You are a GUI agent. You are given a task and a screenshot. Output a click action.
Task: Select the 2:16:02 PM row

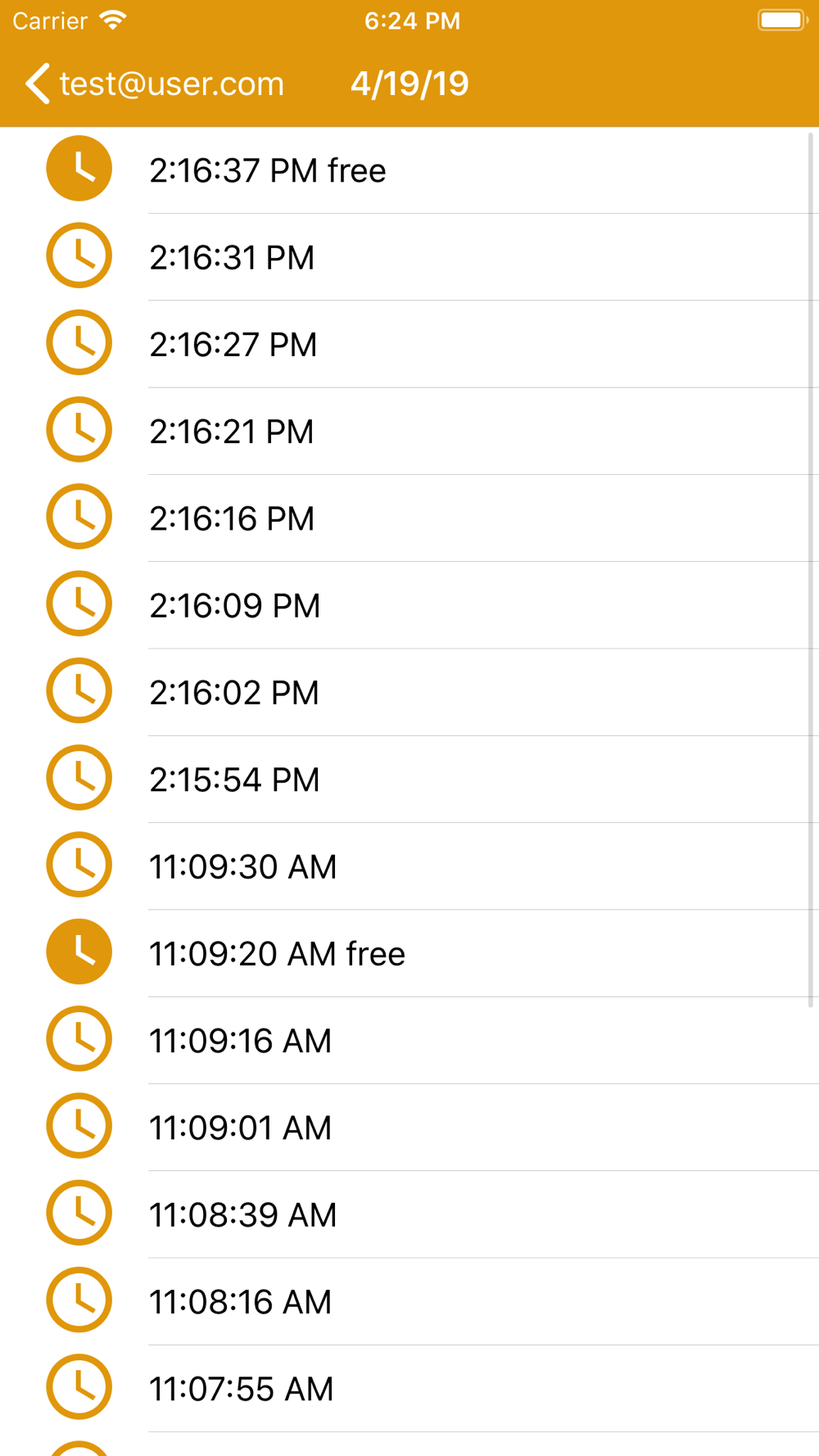[x=409, y=692]
